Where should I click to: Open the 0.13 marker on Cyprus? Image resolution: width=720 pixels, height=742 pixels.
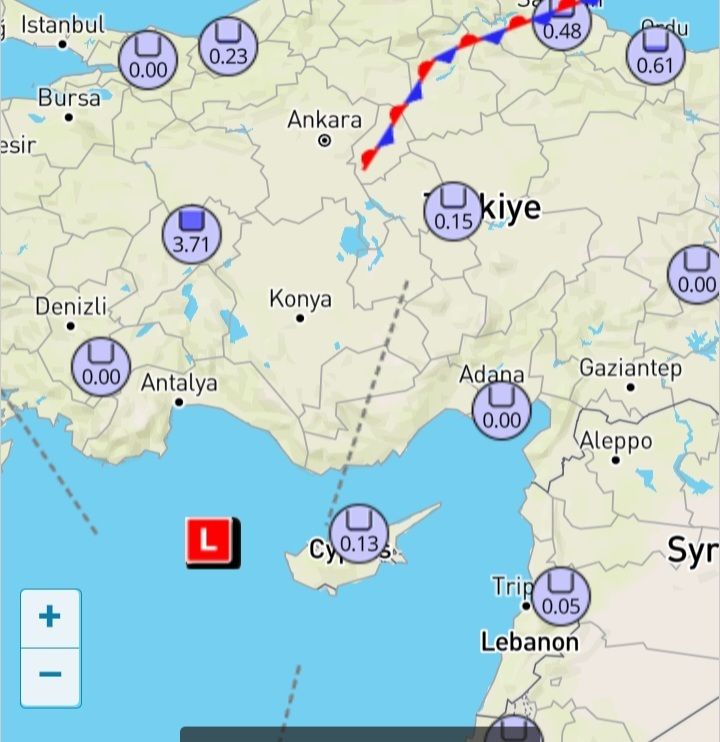click(x=359, y=534)
